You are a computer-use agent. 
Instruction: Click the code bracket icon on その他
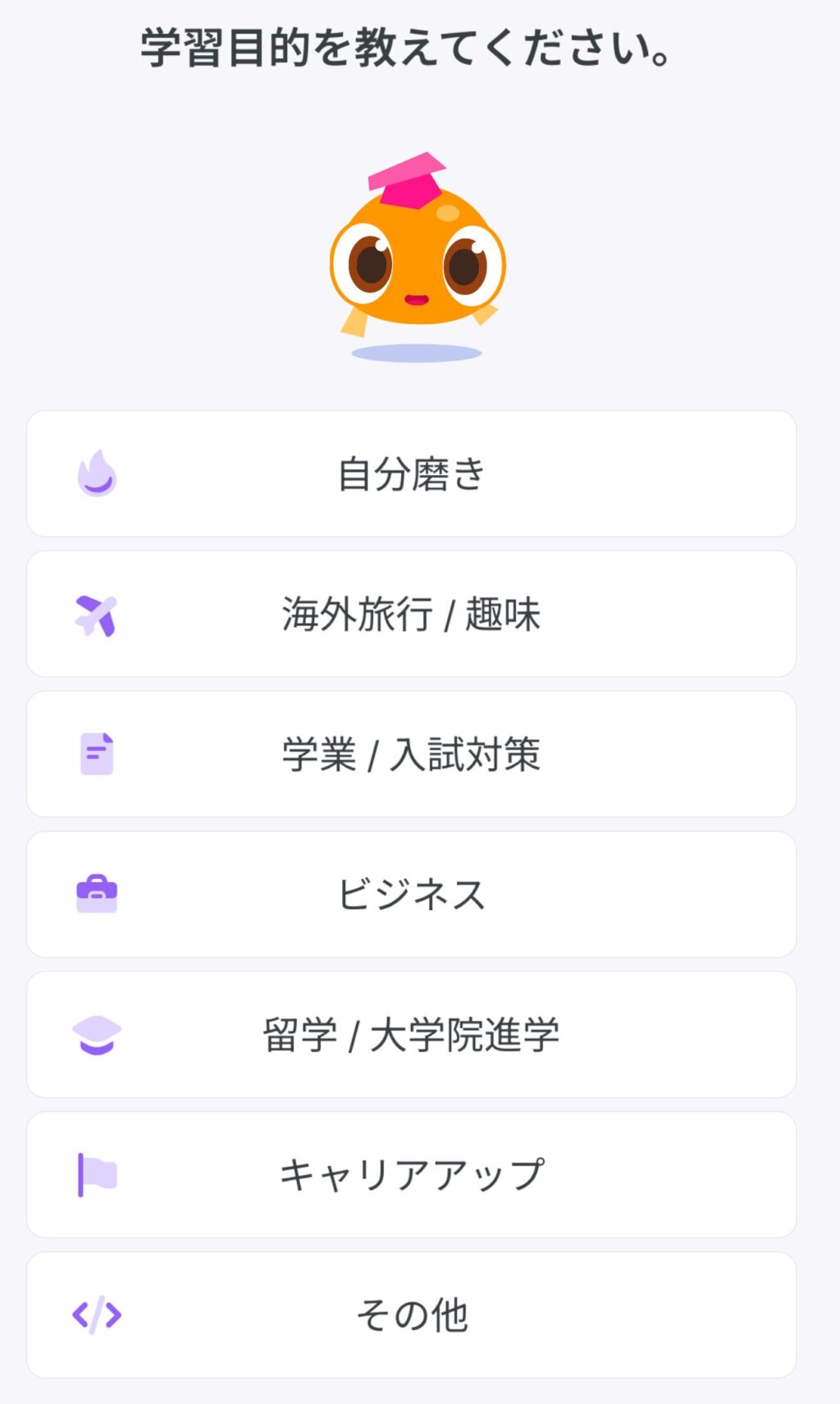click(x=97, y=1313)
